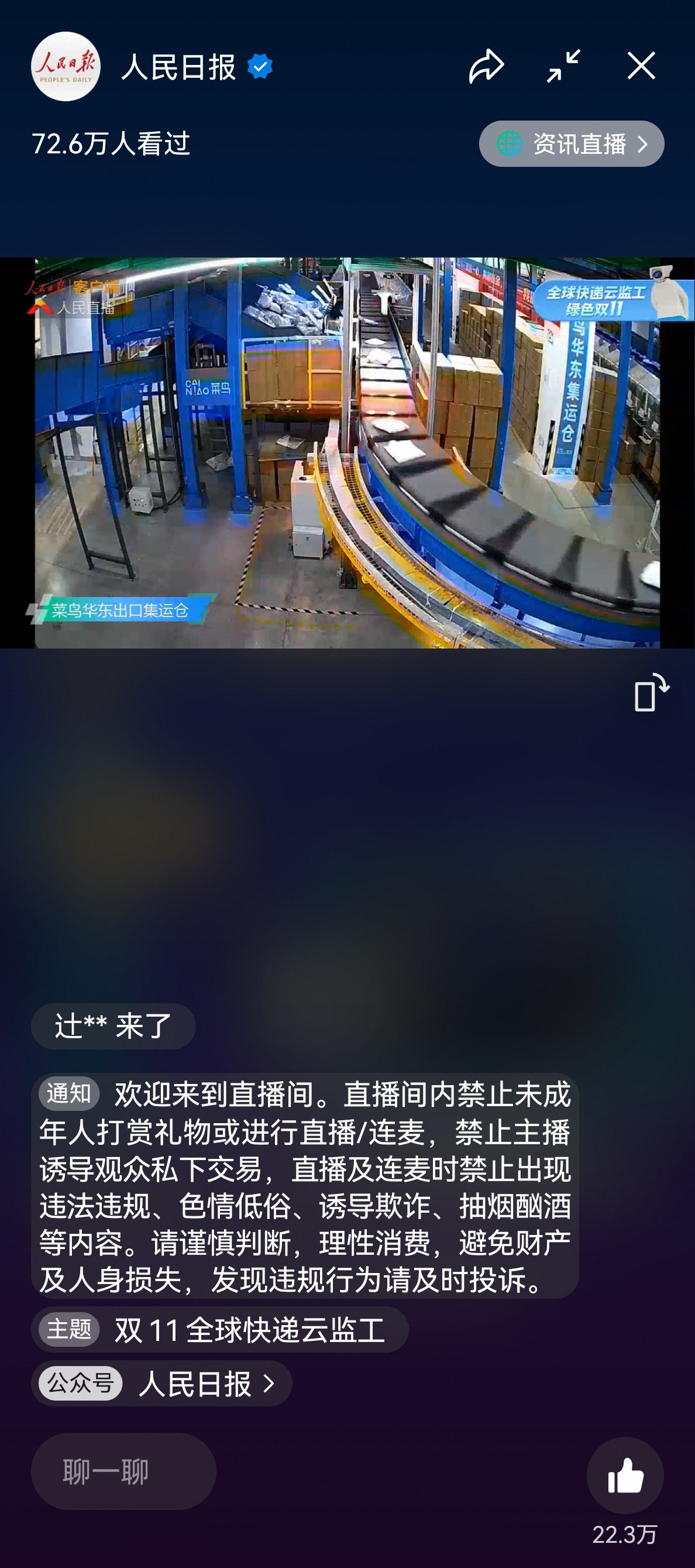Screen dimensions: 695x1568
Task: Open the 人民日报 official account link
Action: tap(162, 1384)
